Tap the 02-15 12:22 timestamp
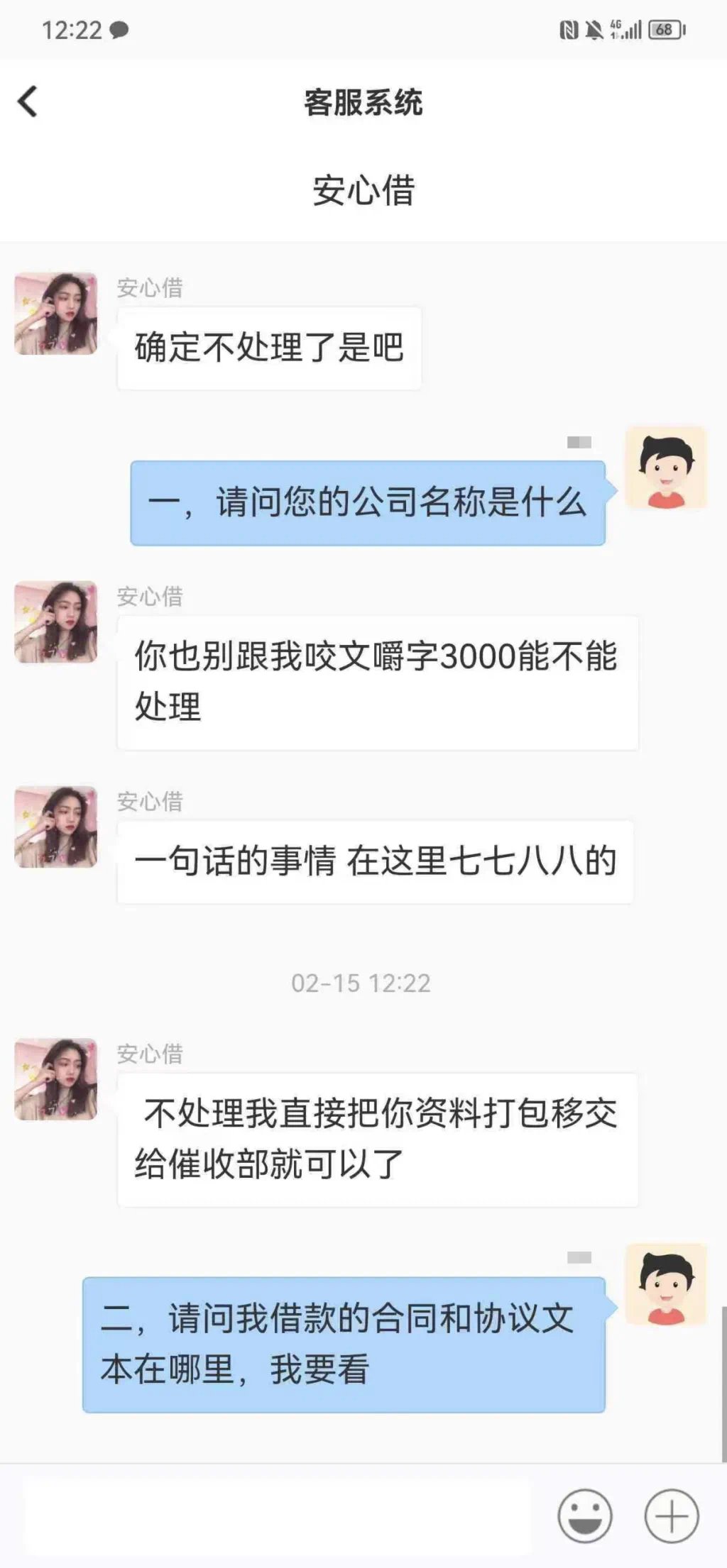This screenshot has width=727, height=1568. point(363,982)
